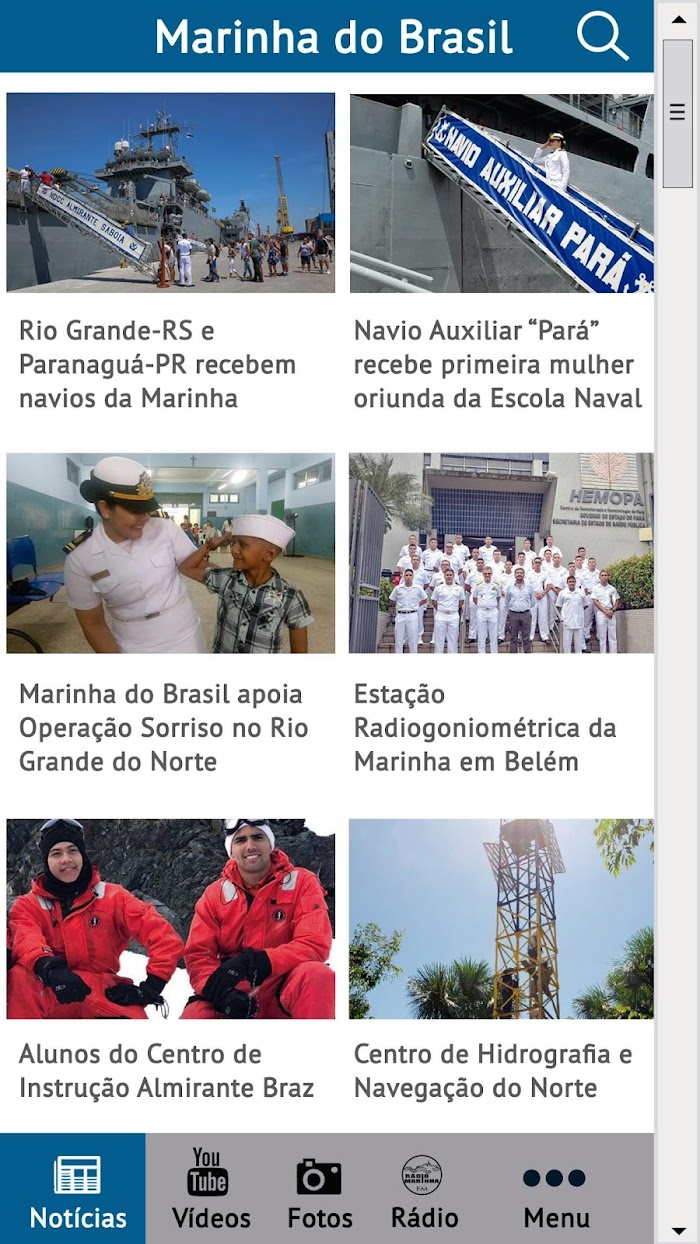This screenshot has height=1244, width=700.
Task: Tap the scrollbar up arrow
Action: (x=678, y=14)
